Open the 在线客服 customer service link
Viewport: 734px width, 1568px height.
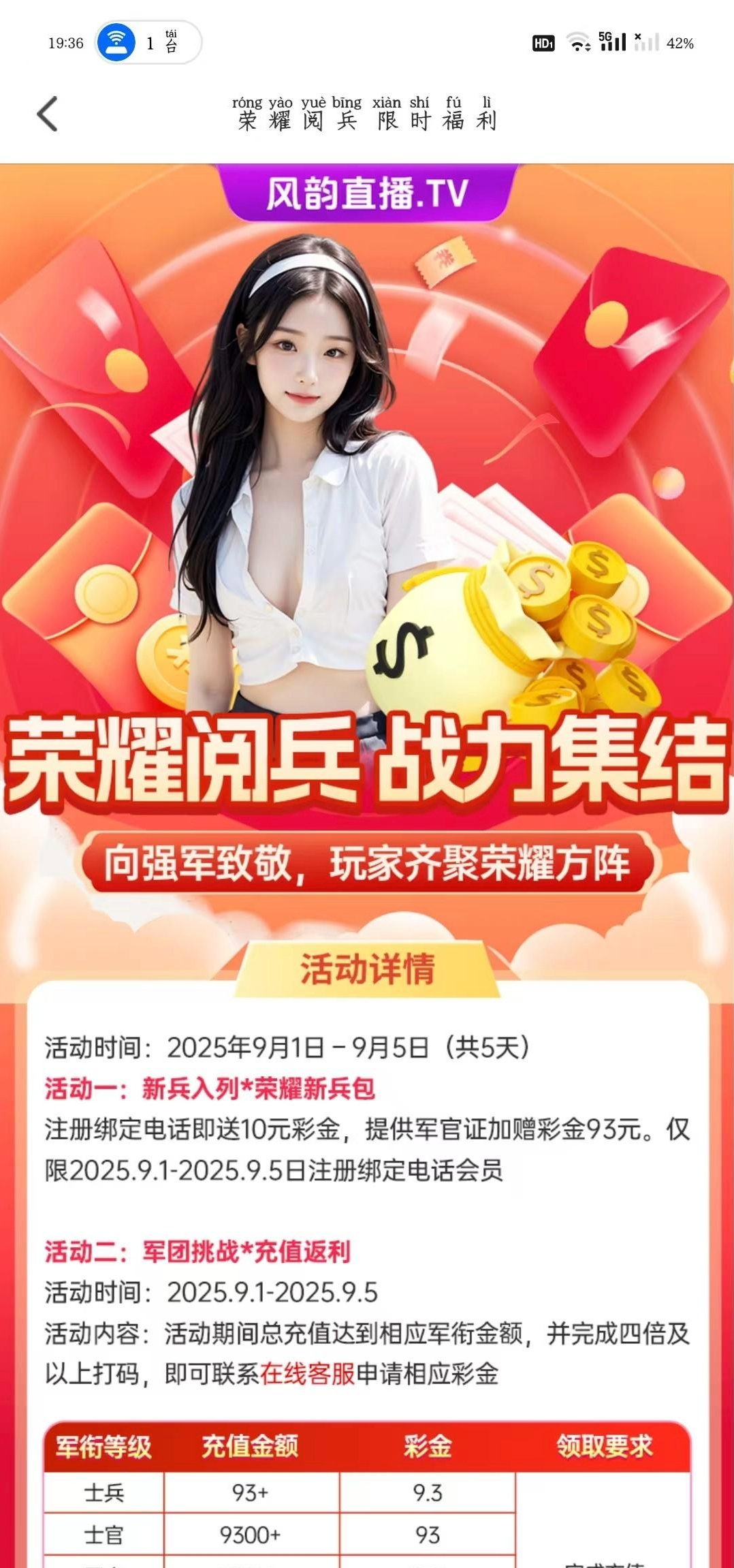[x=307, y=1374]
